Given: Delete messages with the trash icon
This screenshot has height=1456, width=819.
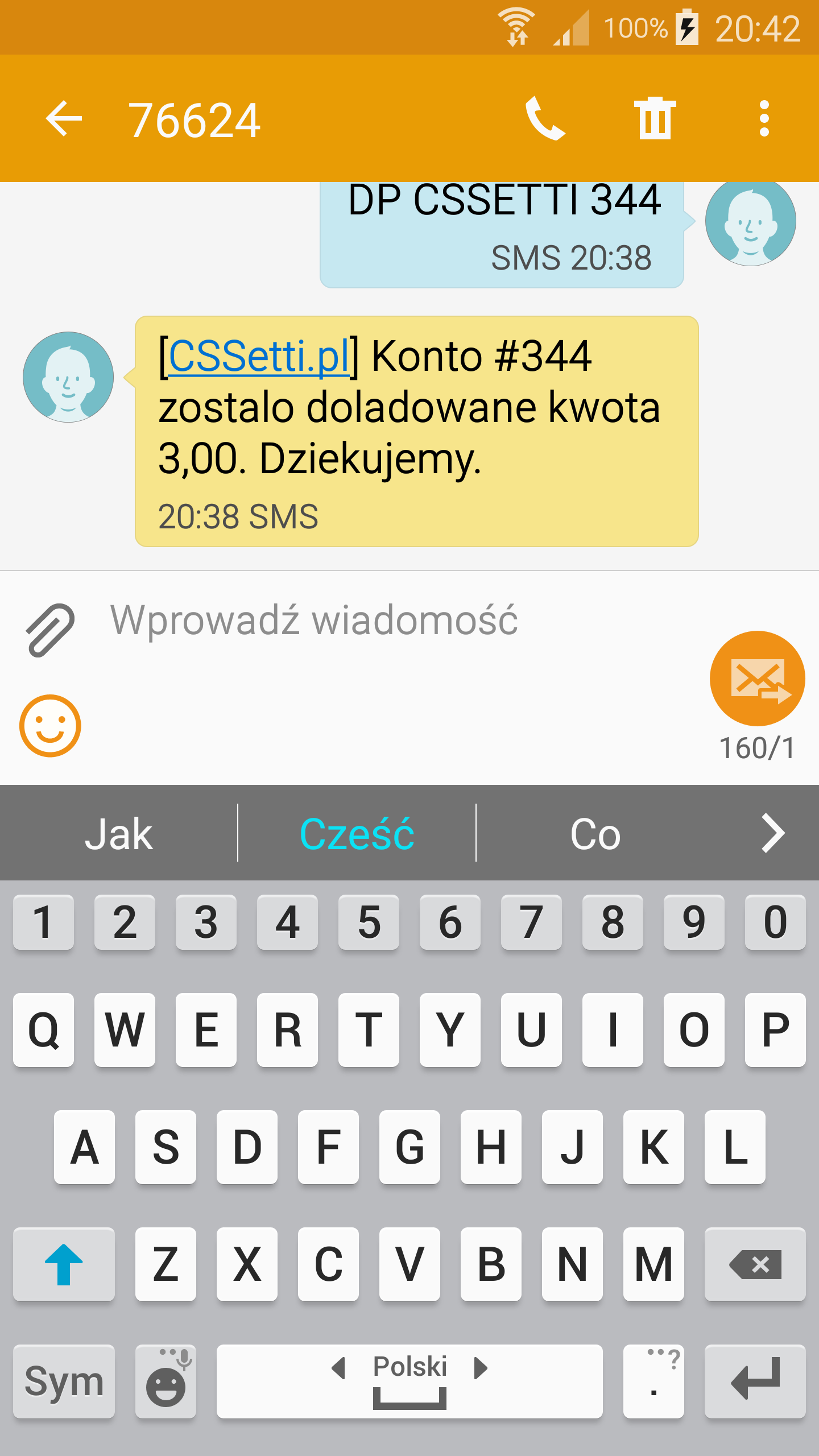Looking at the screenshot, I should pyautogui.click(x=655, y=119).
